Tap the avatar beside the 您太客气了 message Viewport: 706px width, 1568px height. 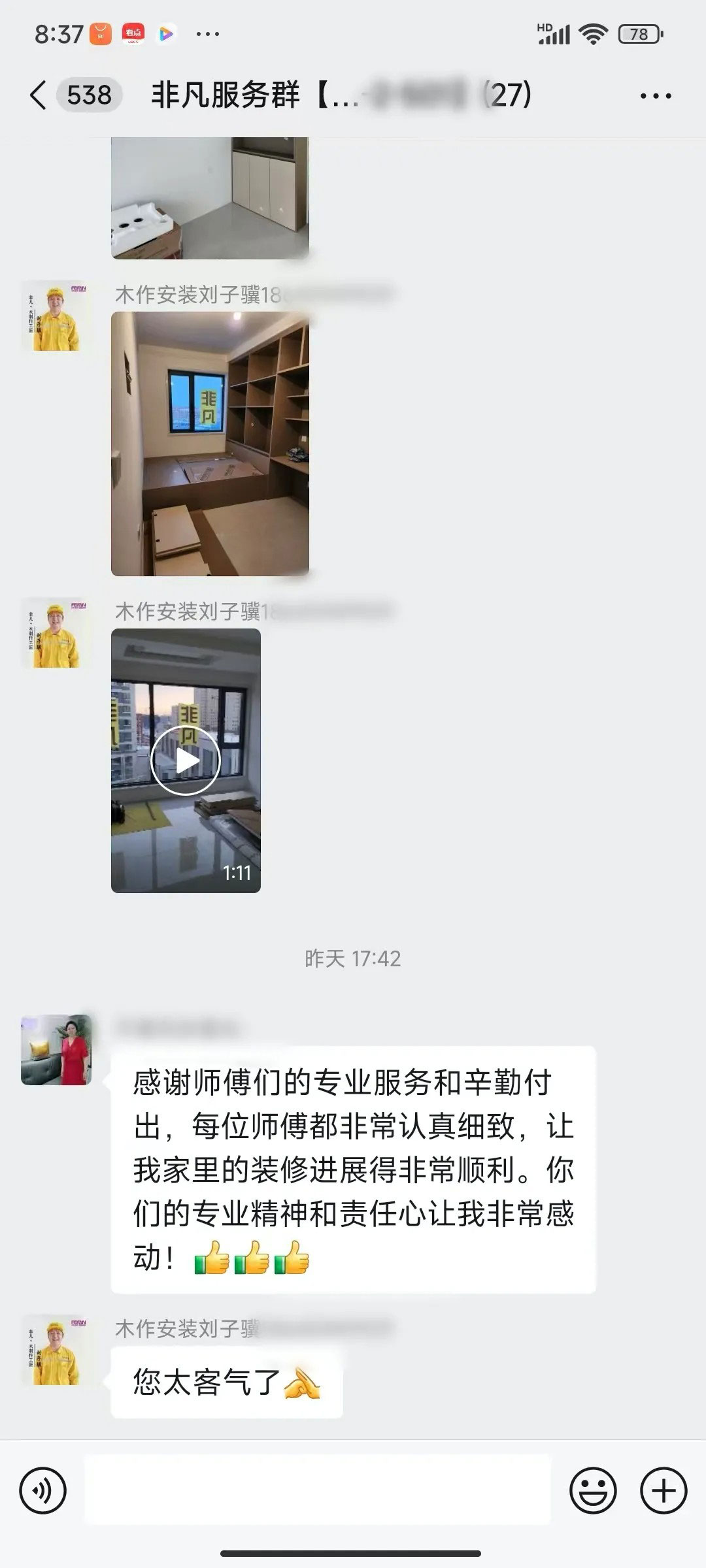click(x=56, y=1350)
